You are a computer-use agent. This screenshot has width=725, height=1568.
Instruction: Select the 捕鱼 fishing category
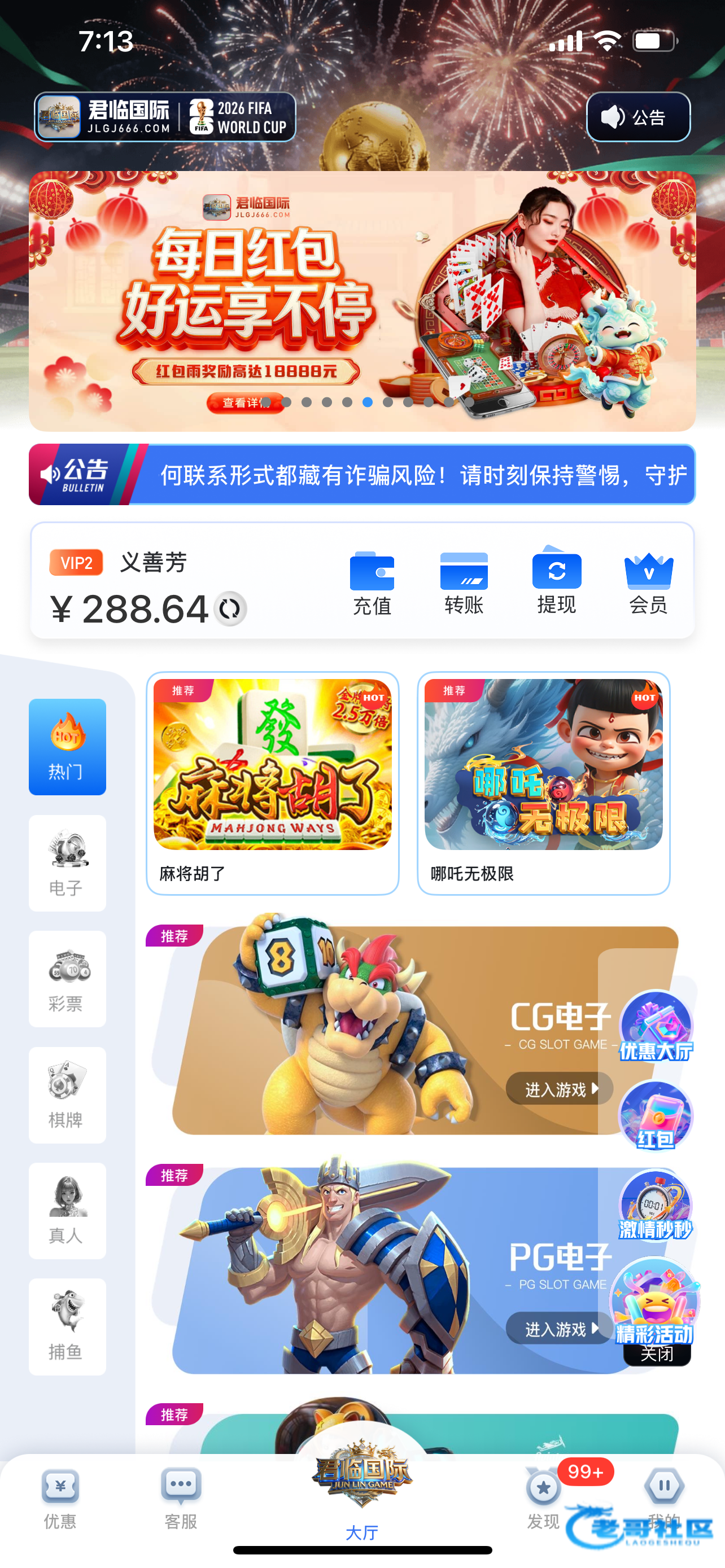point(67,1327)
